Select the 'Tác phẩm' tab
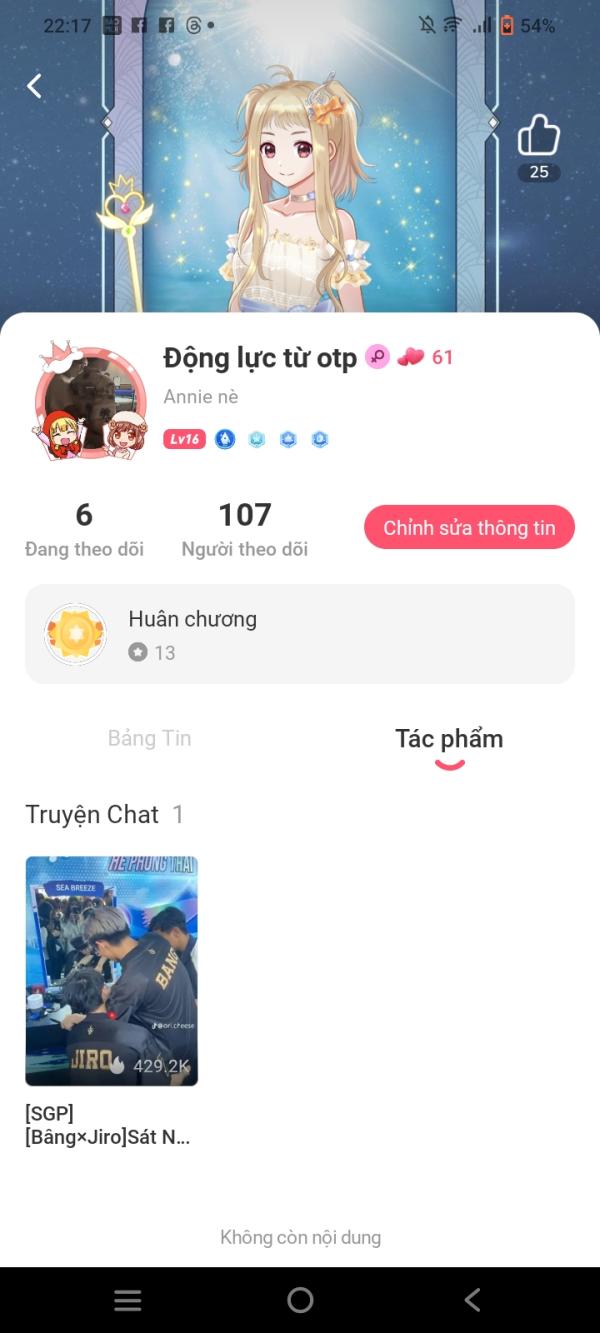This screenshot has height=1333, width=600. (449, 740)
